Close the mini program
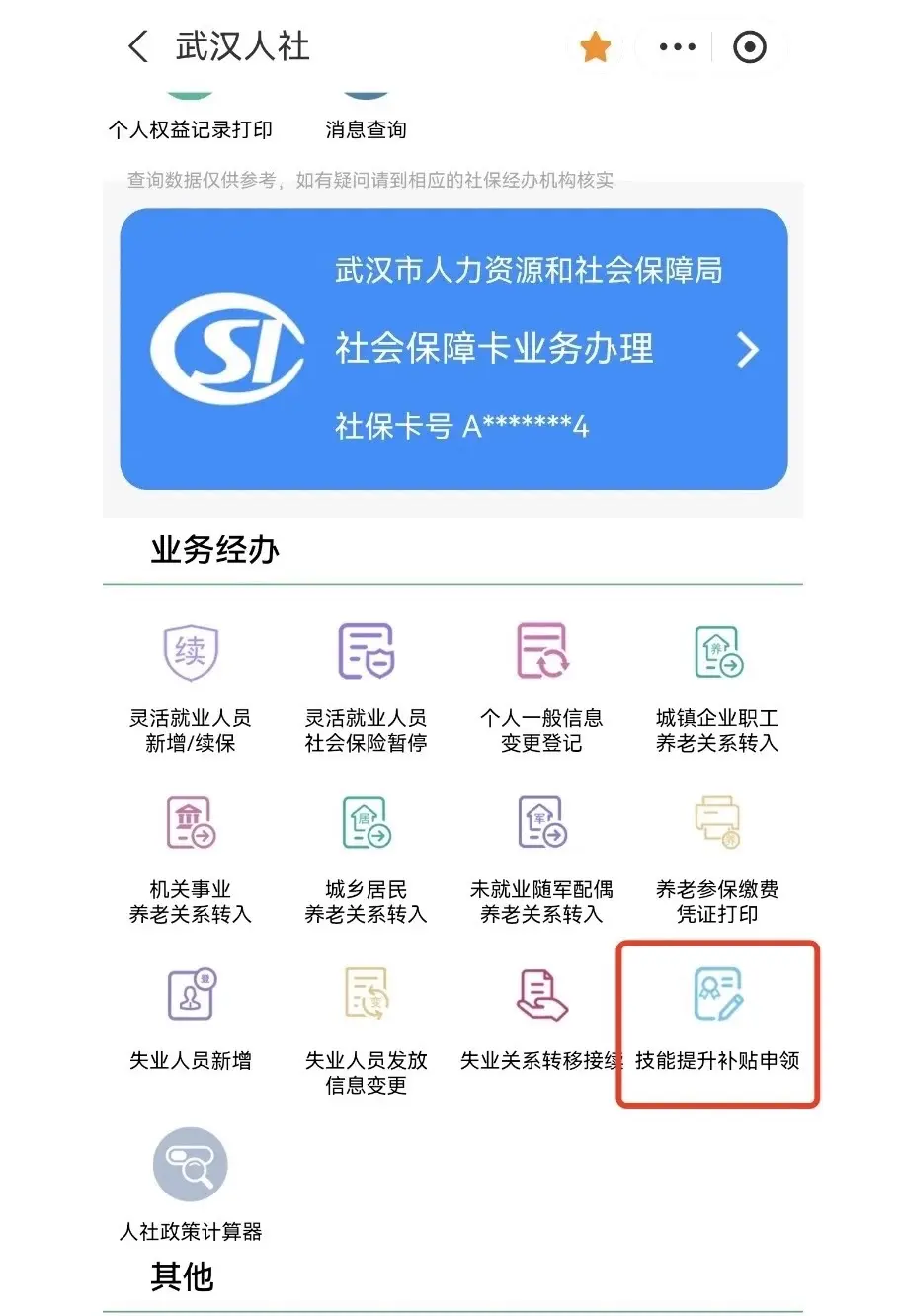 [750, 46]
